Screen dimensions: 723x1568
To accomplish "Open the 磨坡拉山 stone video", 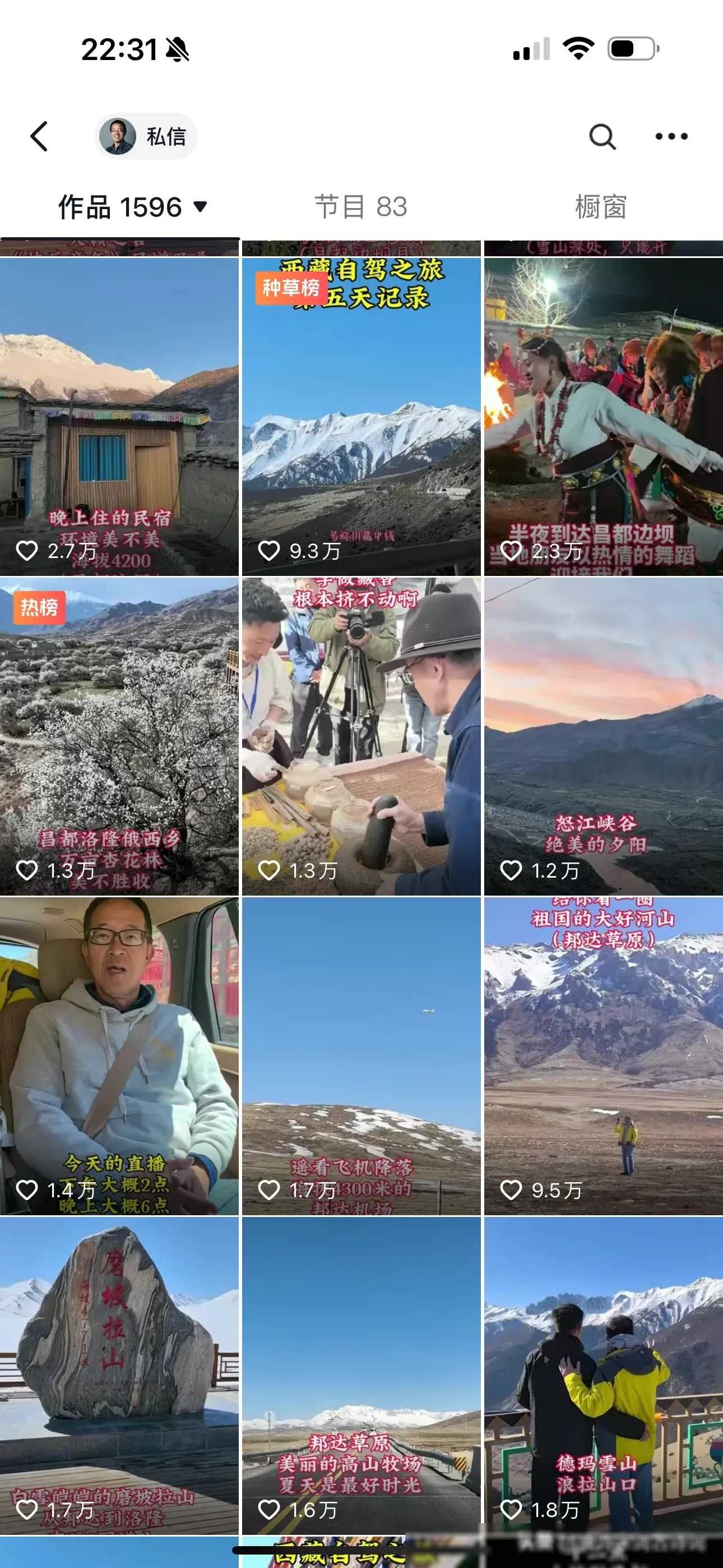I will click(119, 1375).
